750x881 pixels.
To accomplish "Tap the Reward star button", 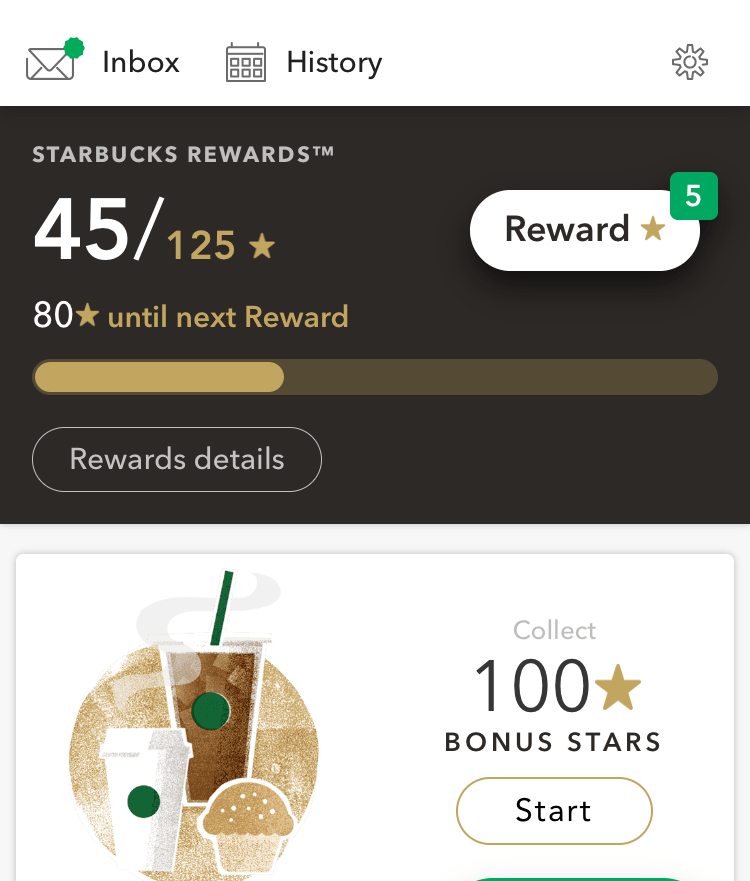I will [x=584, y=230].
